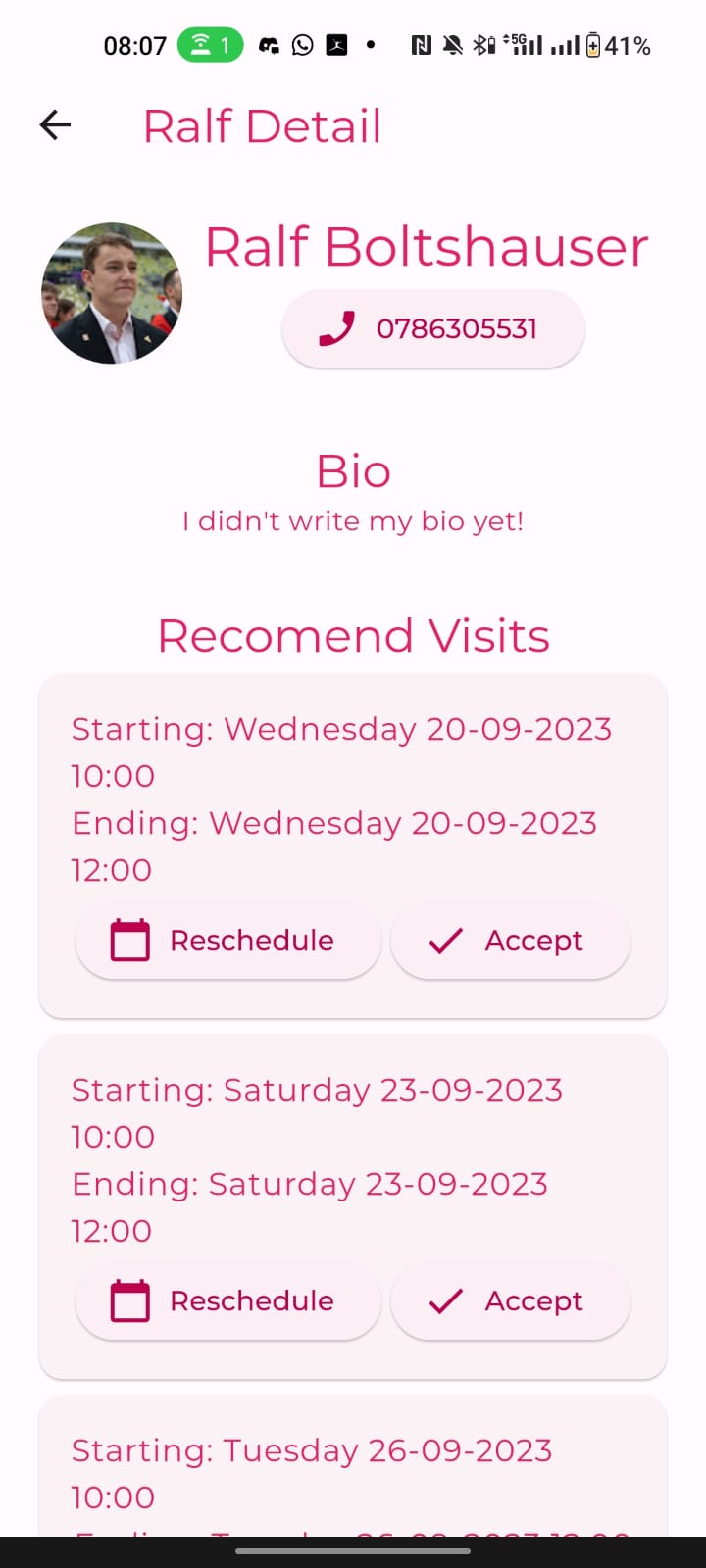Reschedule the Saturday 23-09-2023 visit

pyautogui.click(x=227, y=1301)
